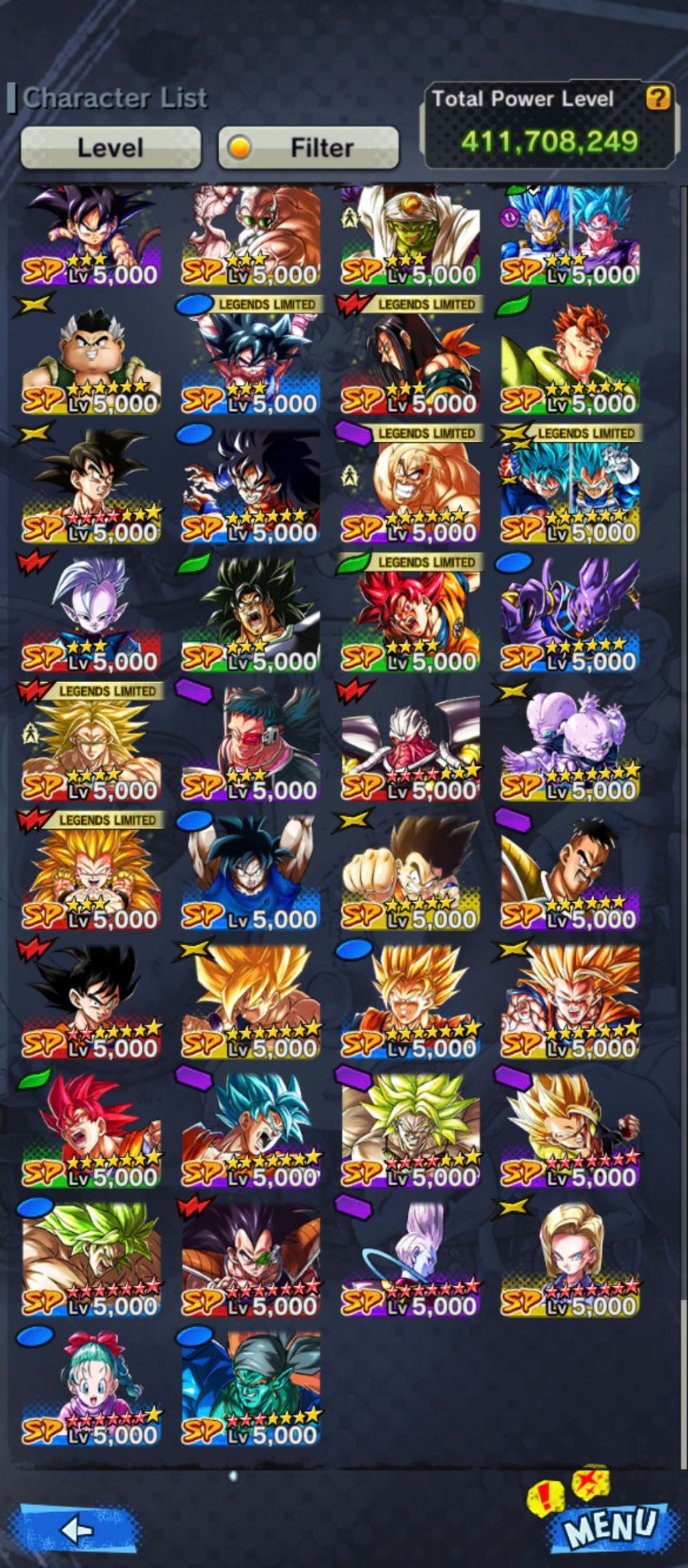Select the Bulma character card
This screenshot has width=688, height=1568.
point(92,1386)
